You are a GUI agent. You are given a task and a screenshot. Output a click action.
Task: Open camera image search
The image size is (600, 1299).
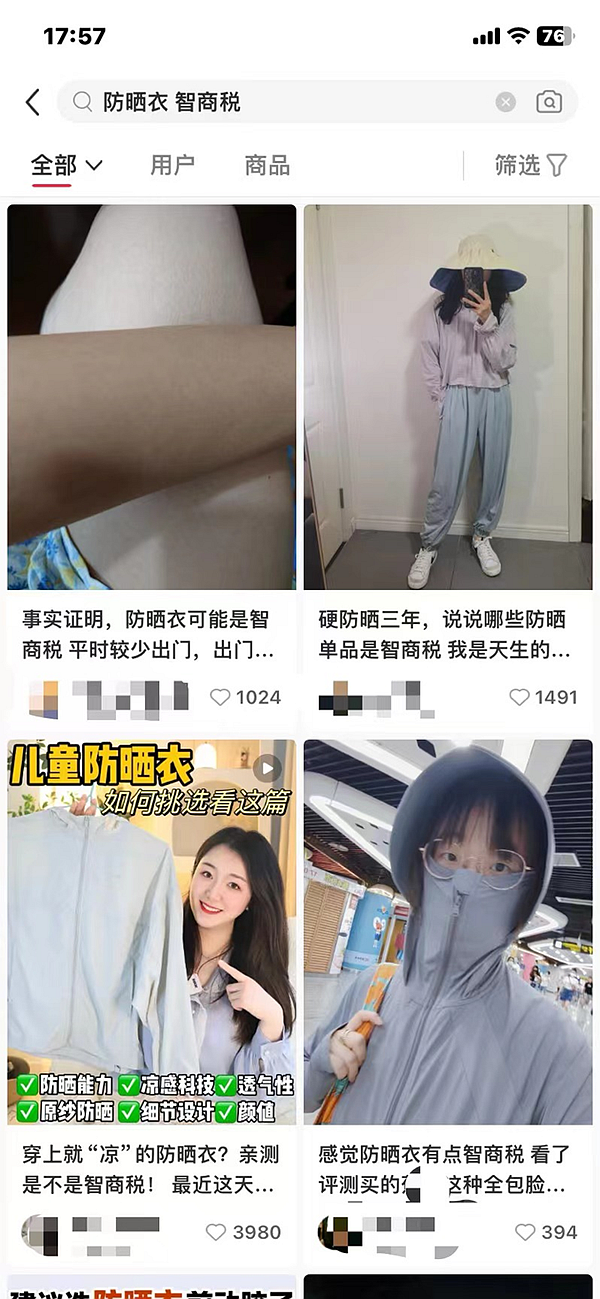pos(548,102)
